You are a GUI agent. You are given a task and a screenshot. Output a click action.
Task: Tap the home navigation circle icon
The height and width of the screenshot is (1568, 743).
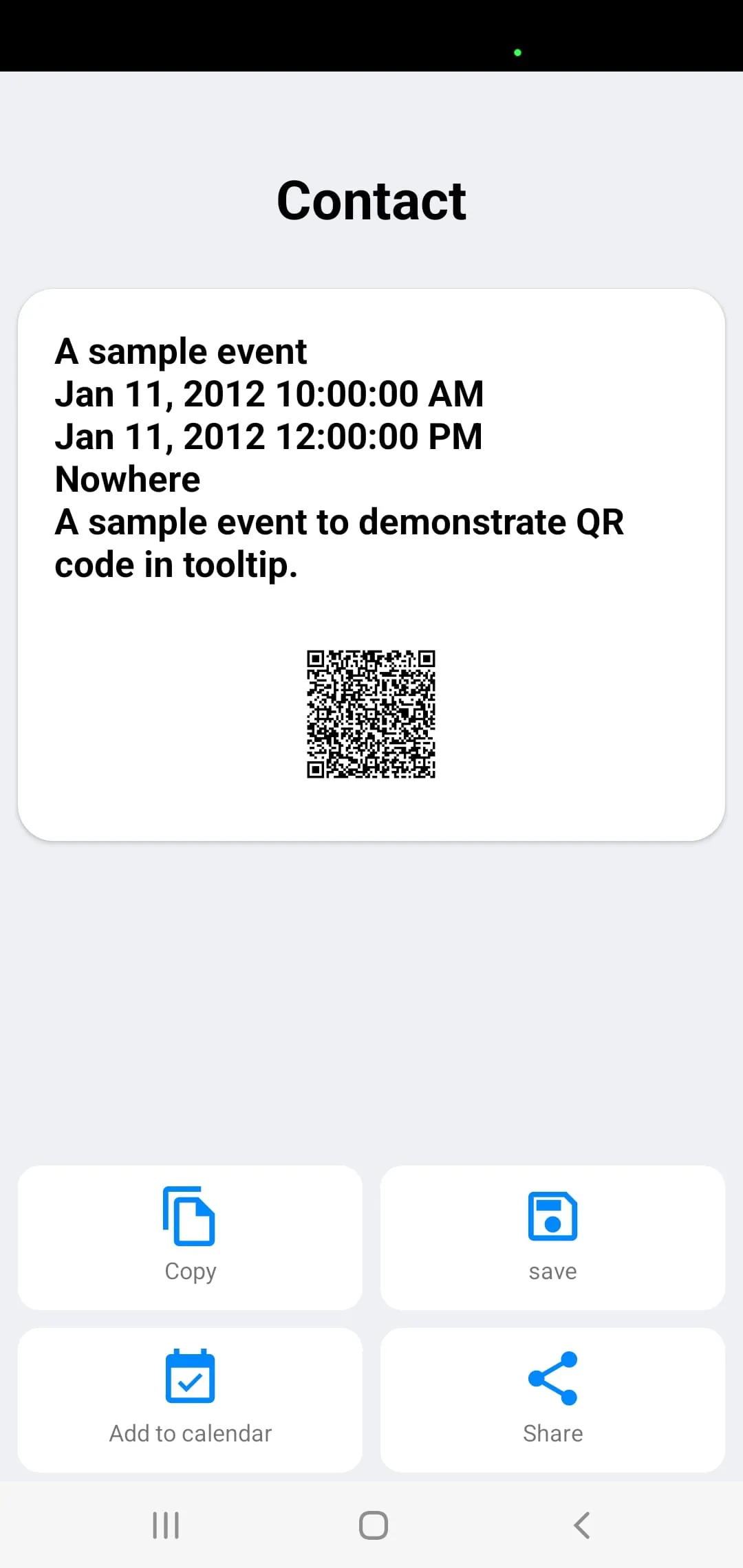pyautogui.click(x=371, y=1524)
